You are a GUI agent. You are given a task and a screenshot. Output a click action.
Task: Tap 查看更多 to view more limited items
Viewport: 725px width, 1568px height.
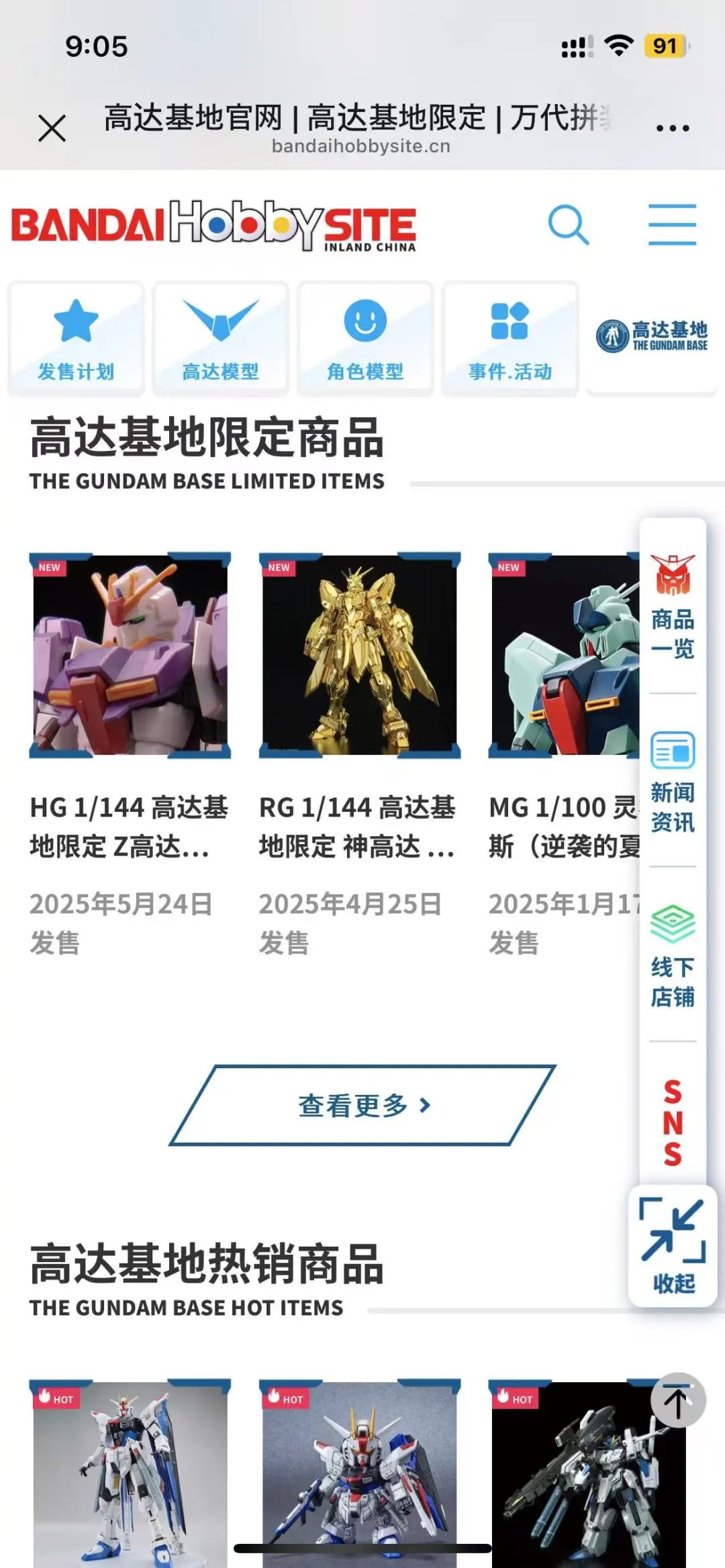(362, 1105)
